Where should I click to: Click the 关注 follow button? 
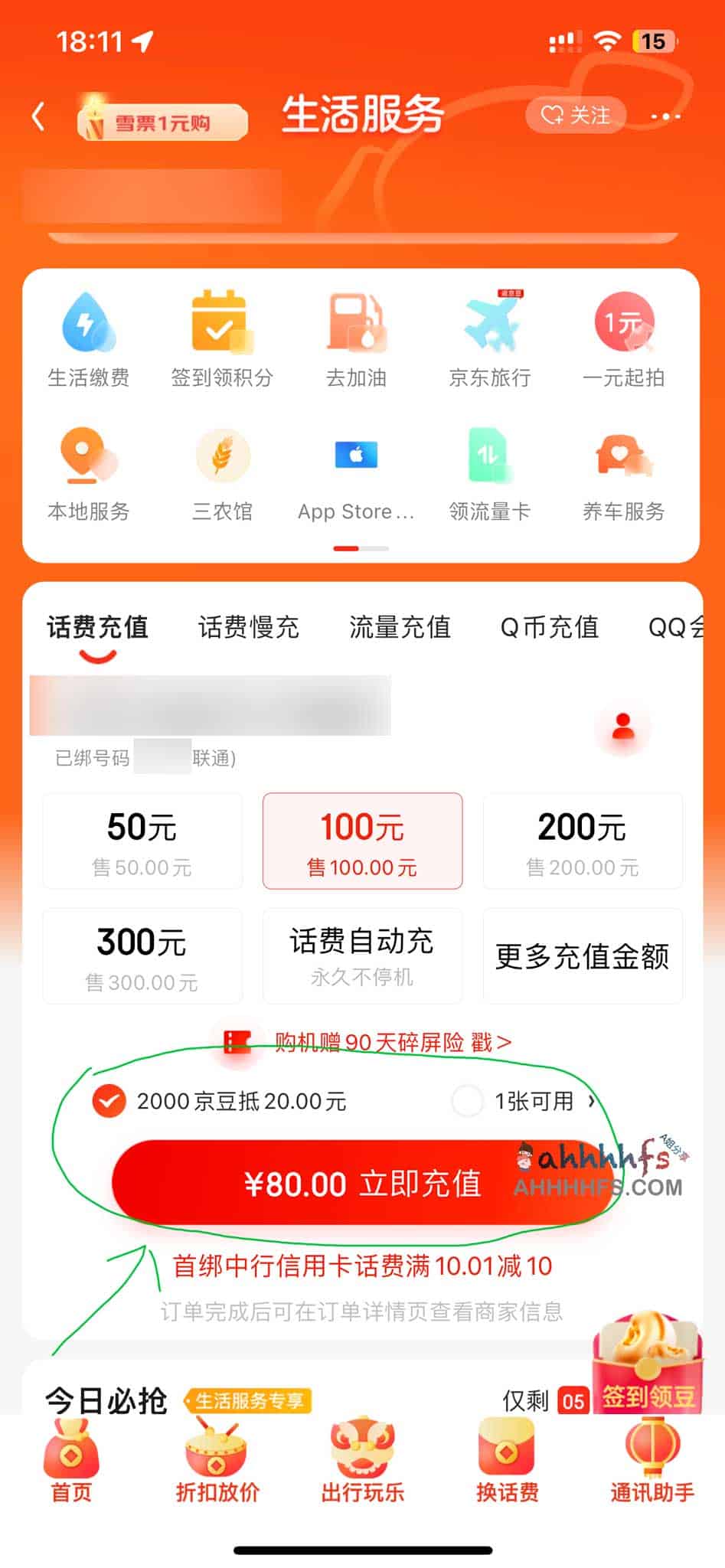click(576, 115)
